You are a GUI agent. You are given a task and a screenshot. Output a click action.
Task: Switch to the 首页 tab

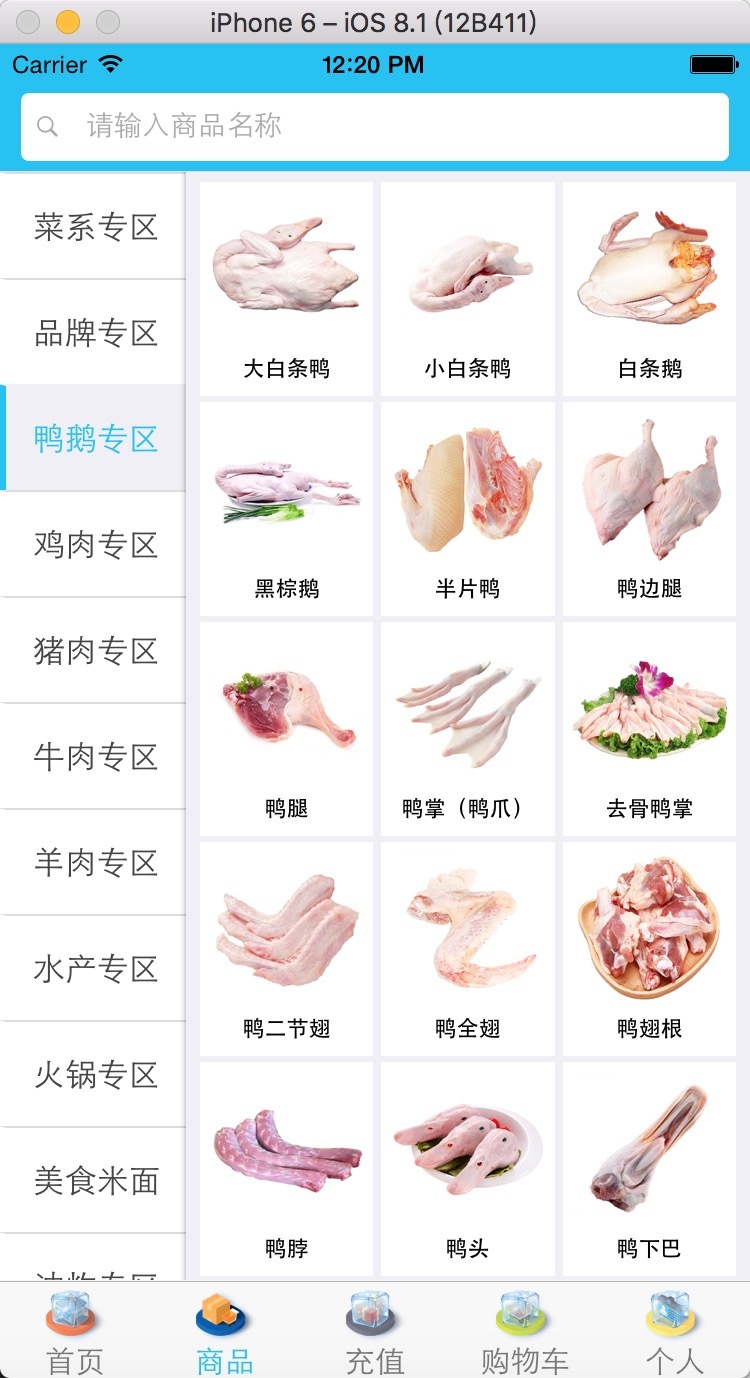tap(74, 1331)
